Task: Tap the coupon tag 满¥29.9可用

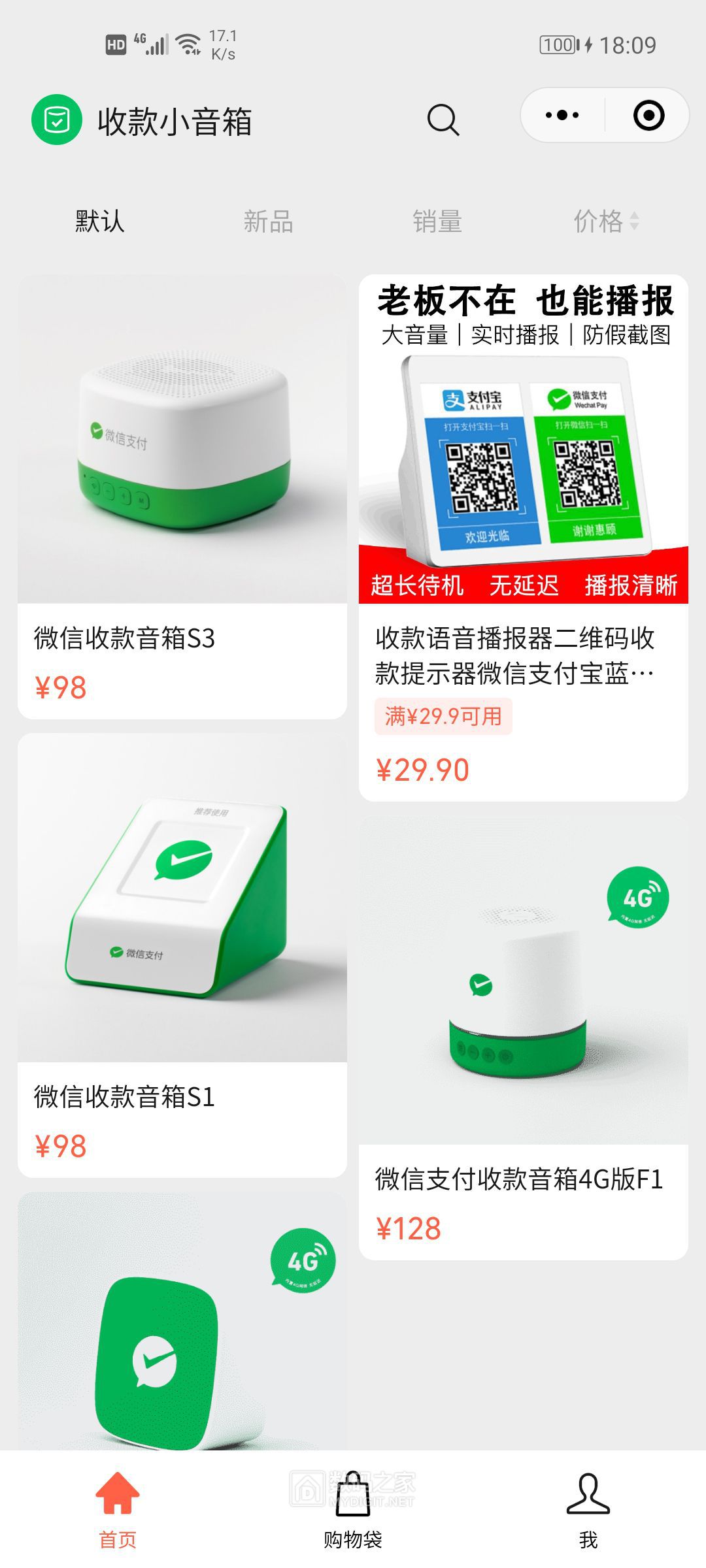Action: [443, 716]
